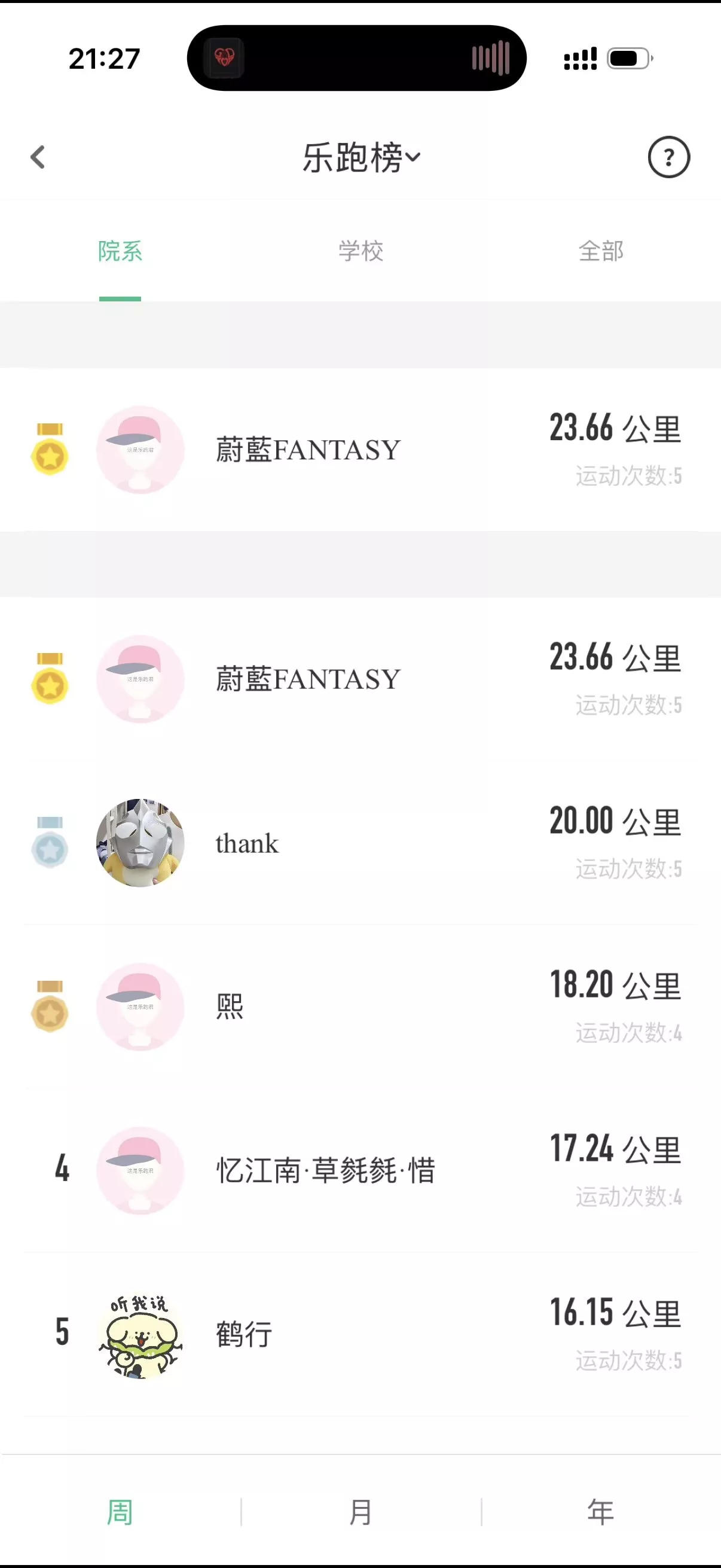Show the yearly ranking with 年

click(600, 1511)
